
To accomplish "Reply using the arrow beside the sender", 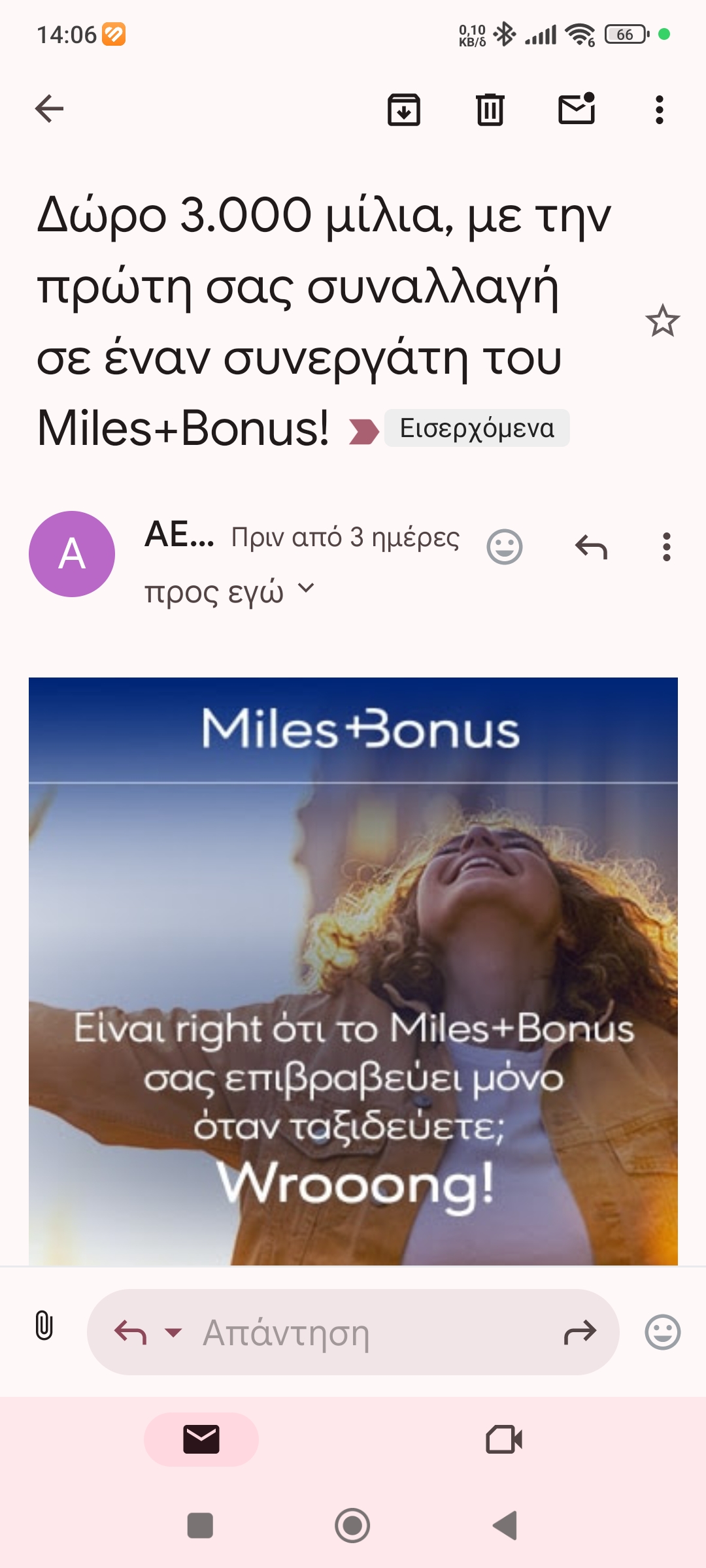I will click(x=591, y=547).
